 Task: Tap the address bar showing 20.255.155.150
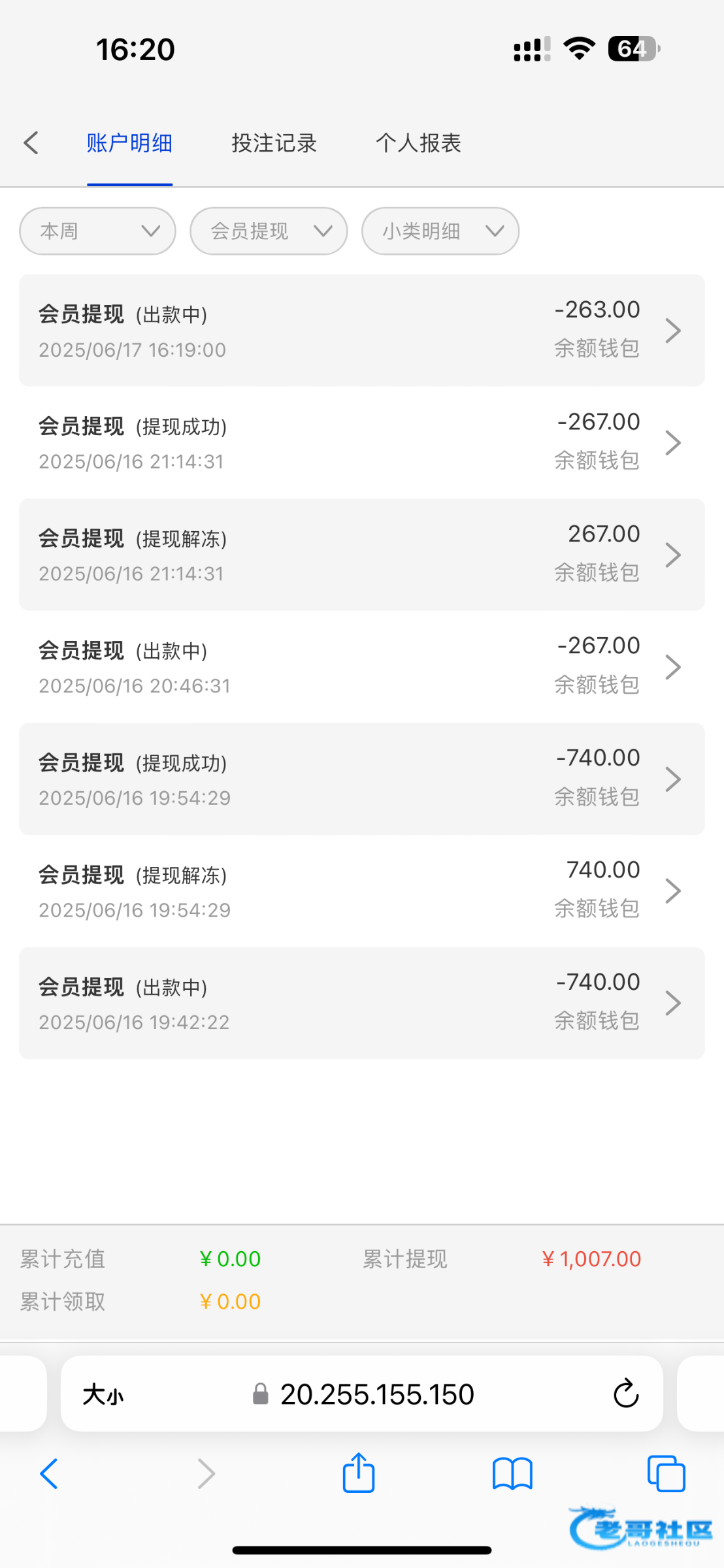(362, 1394)
